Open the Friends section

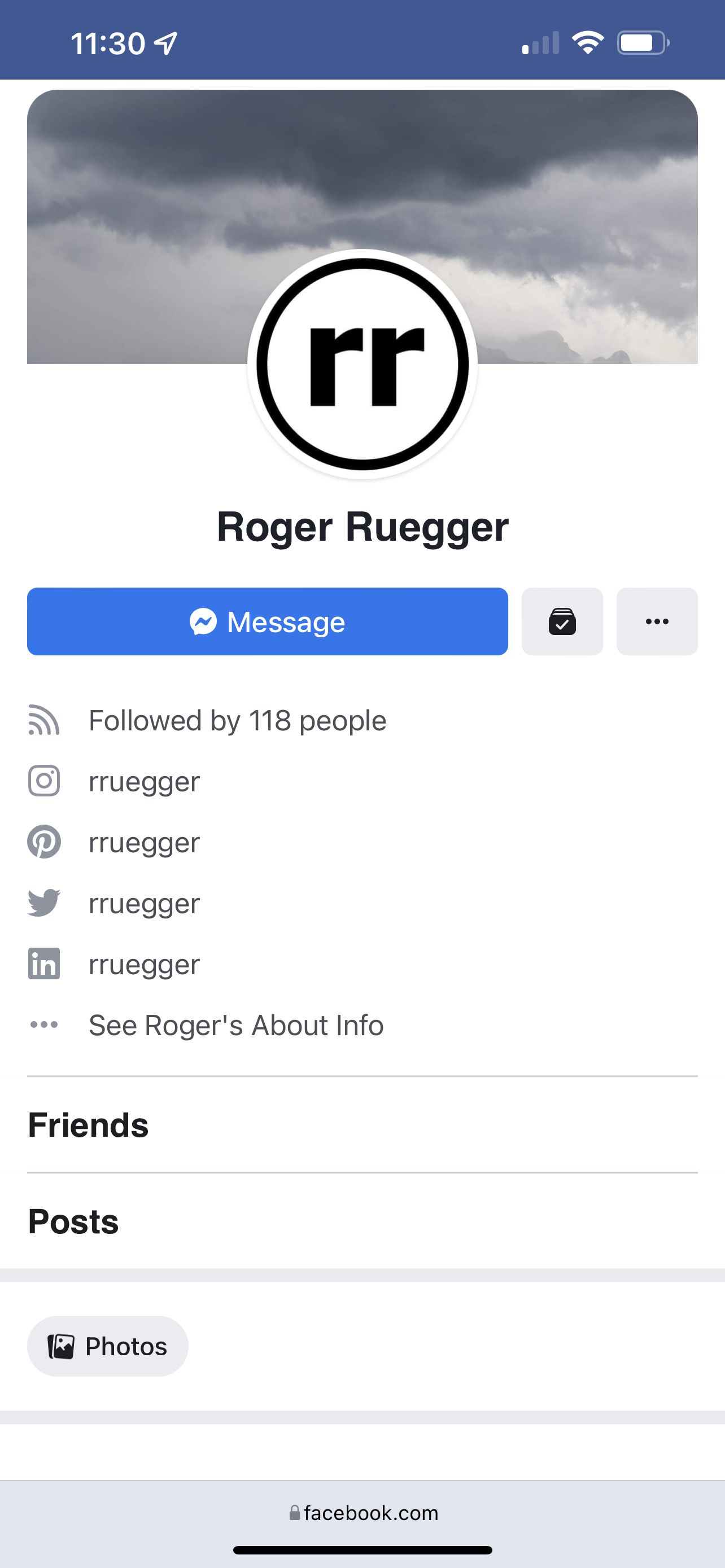(88, 1125)
